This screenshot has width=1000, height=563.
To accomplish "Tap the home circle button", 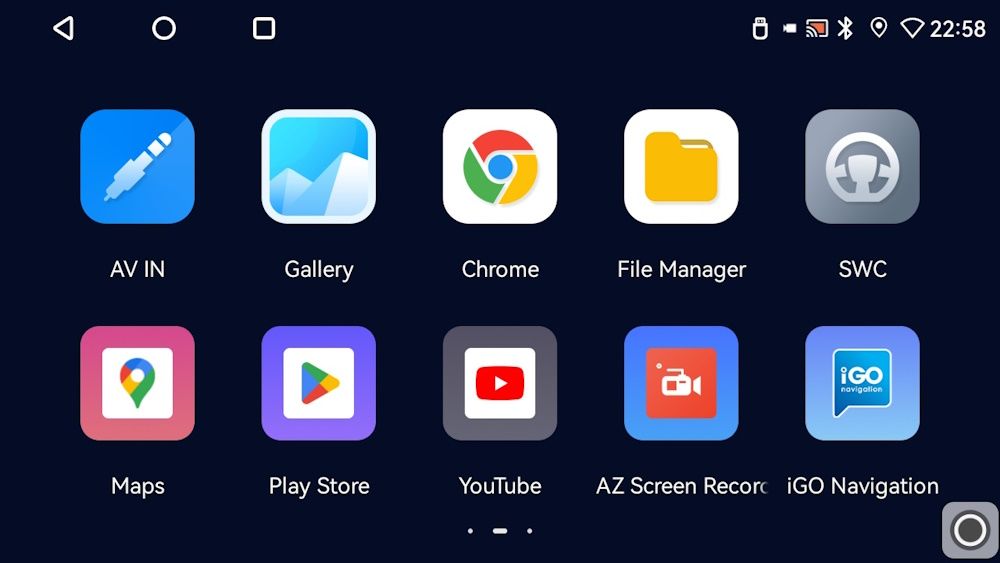I will 164,28.
